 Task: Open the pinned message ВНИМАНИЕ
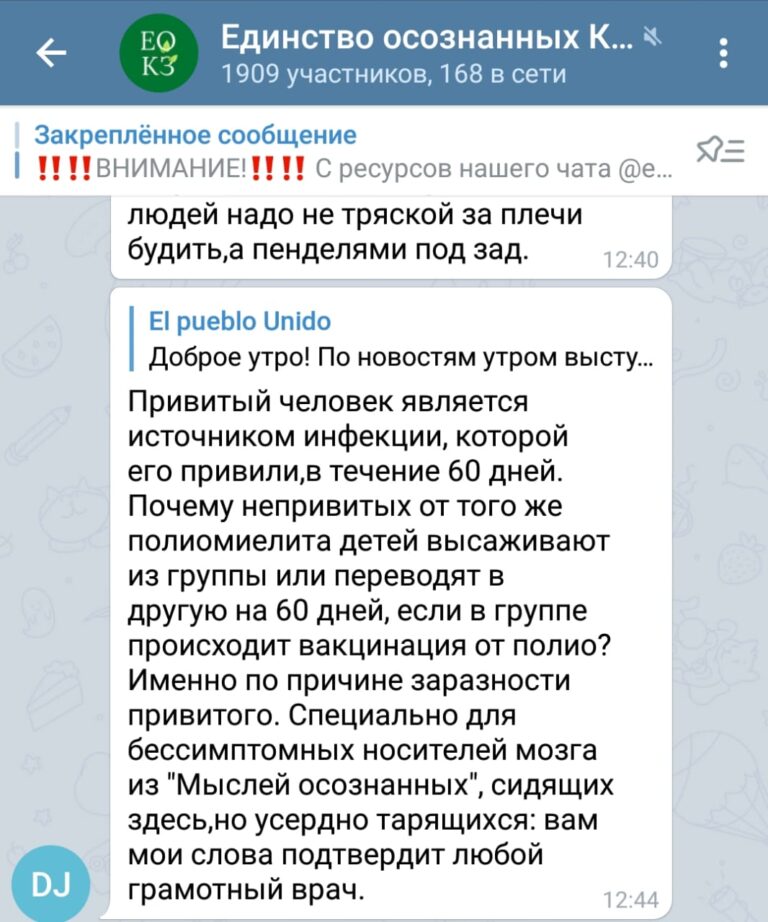[350, 151]
